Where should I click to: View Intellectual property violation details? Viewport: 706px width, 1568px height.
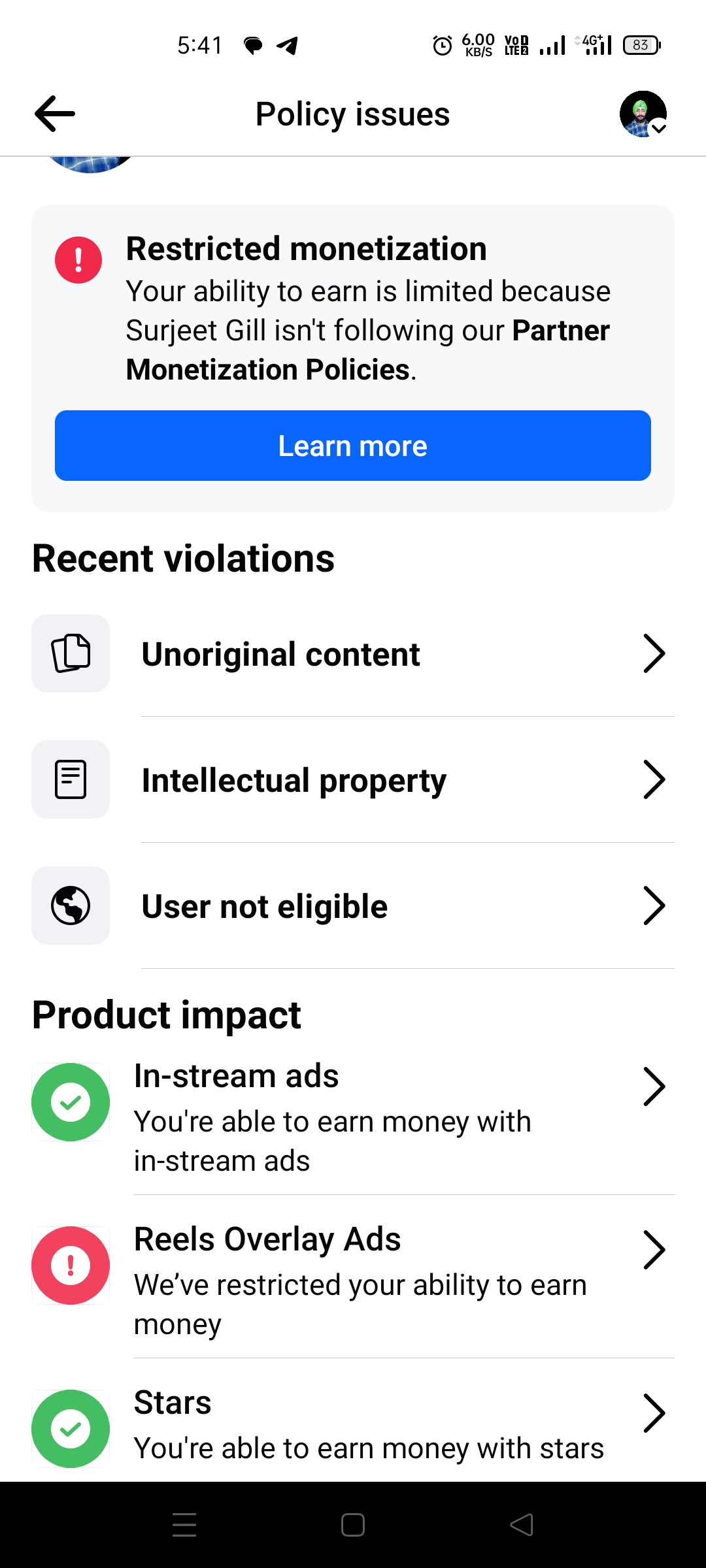353,780
